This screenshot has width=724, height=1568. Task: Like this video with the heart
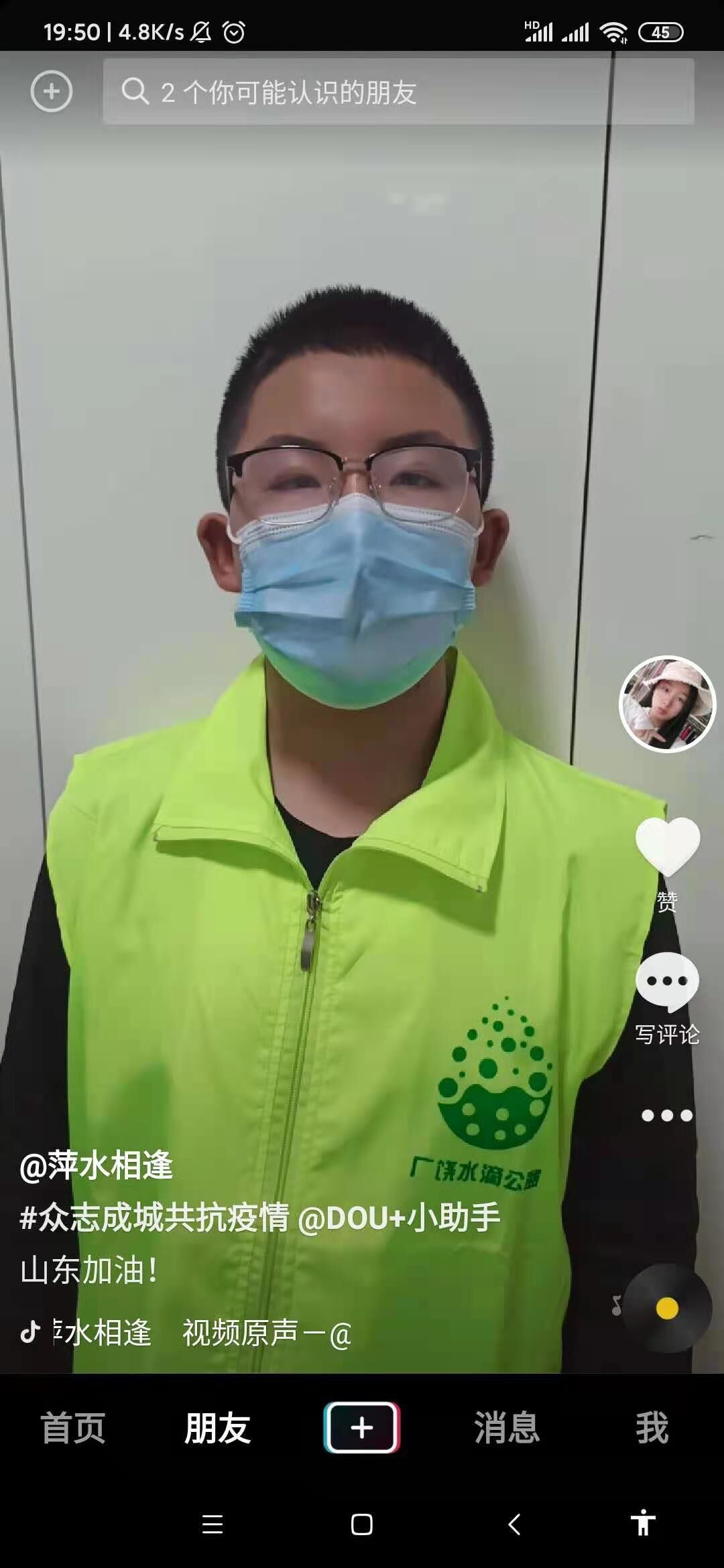(668, 847)
